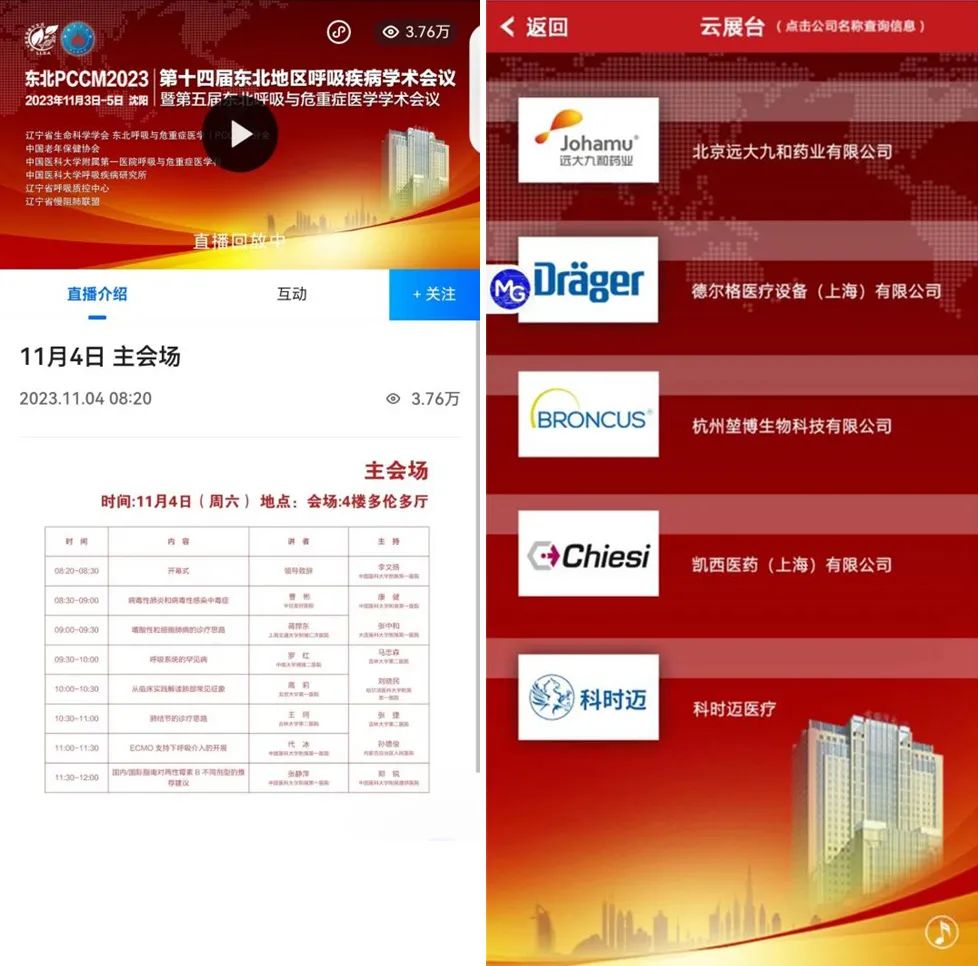Play the live replay video
This screenshot has width=978, height=966.
pyautogui.click(x=240, y=135)
